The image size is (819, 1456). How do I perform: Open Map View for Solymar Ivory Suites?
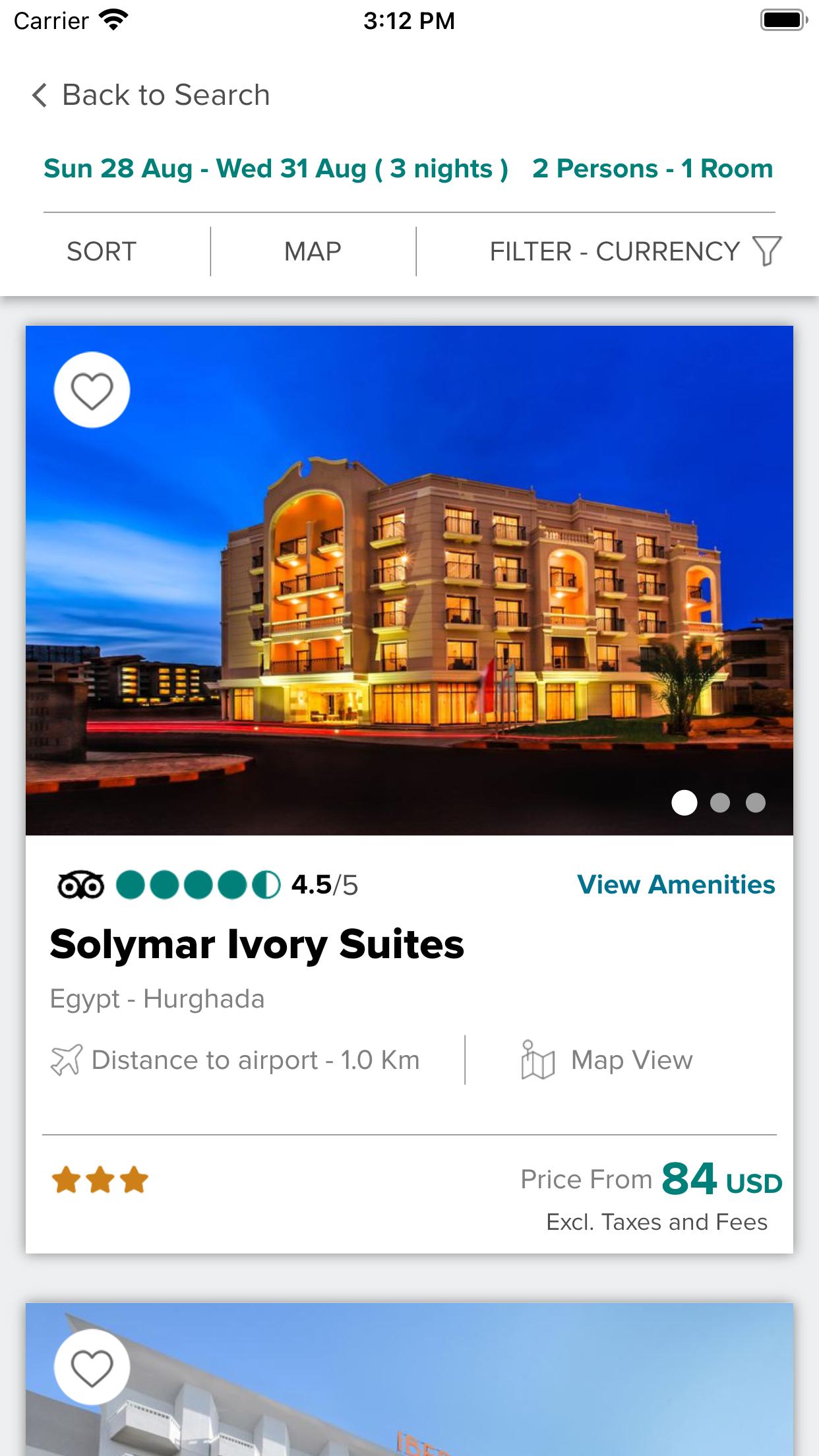click(607, 1060)
